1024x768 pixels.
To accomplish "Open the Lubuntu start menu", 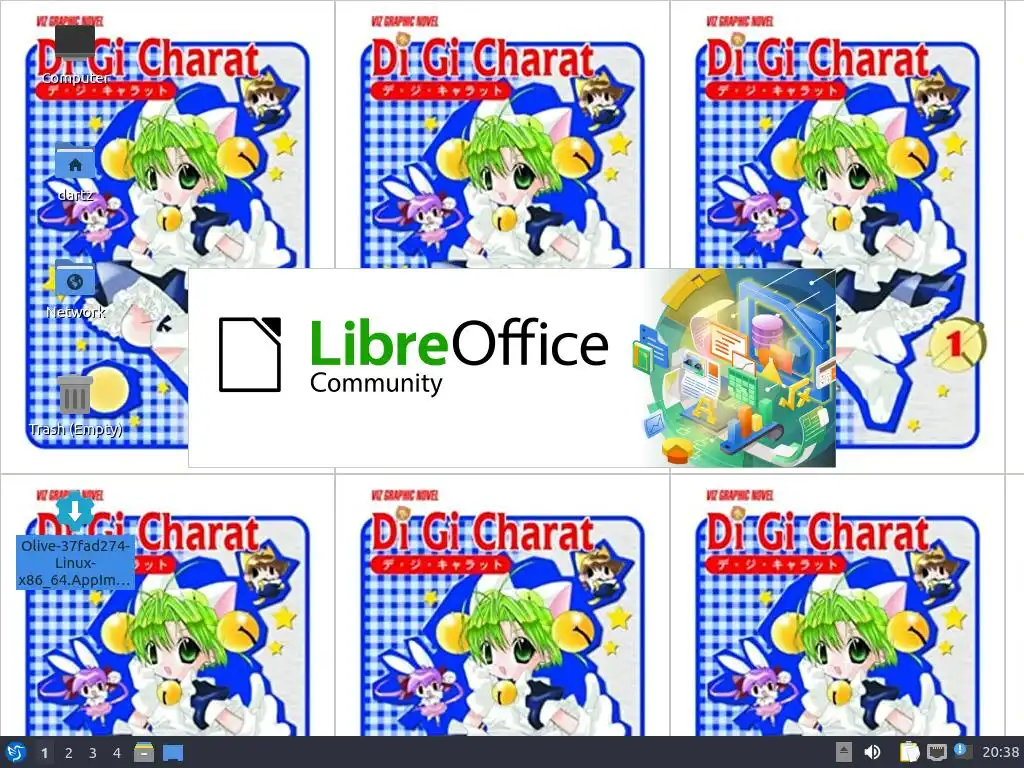I will click(15, 752).
